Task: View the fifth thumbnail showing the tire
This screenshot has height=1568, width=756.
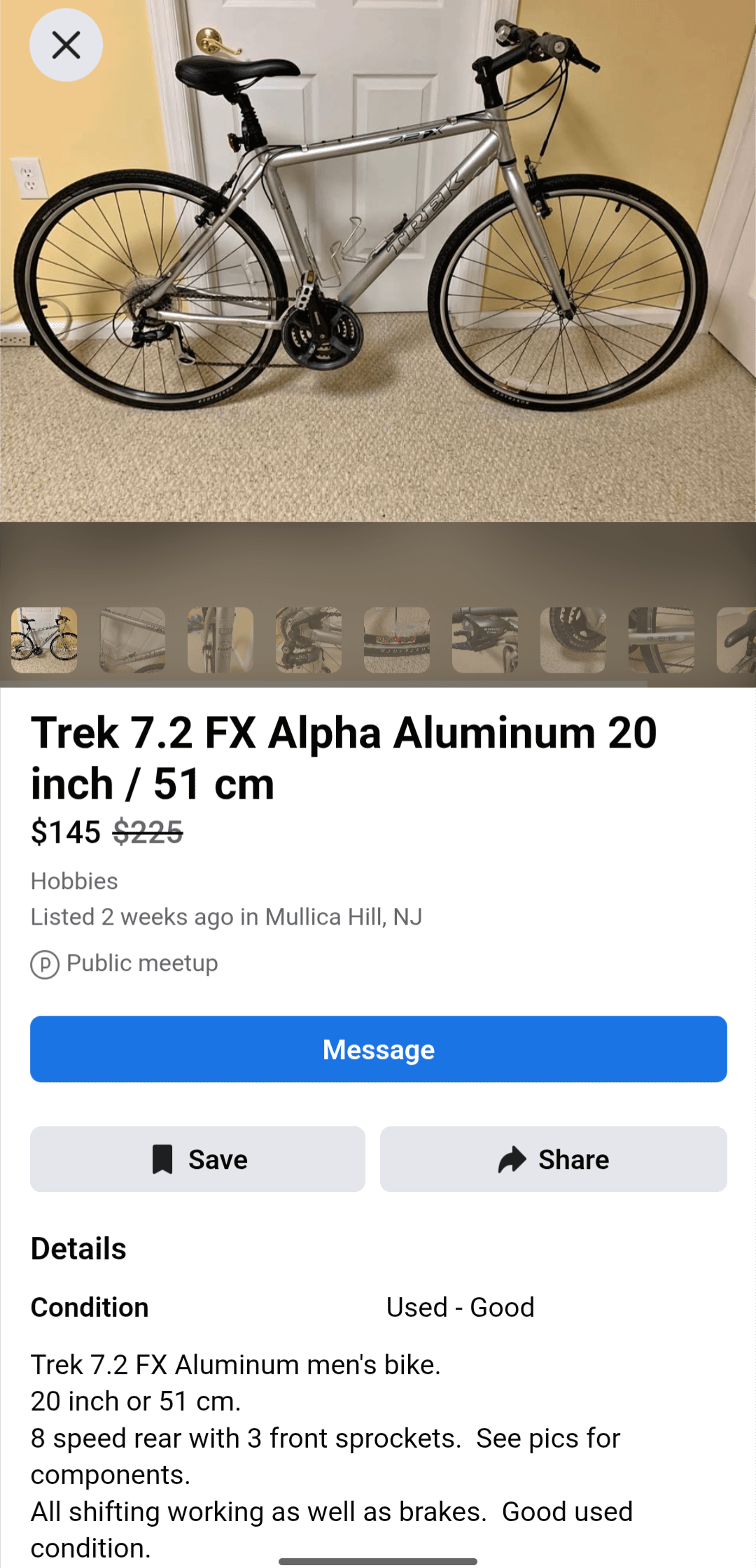Action: click(x=397, y=640)
